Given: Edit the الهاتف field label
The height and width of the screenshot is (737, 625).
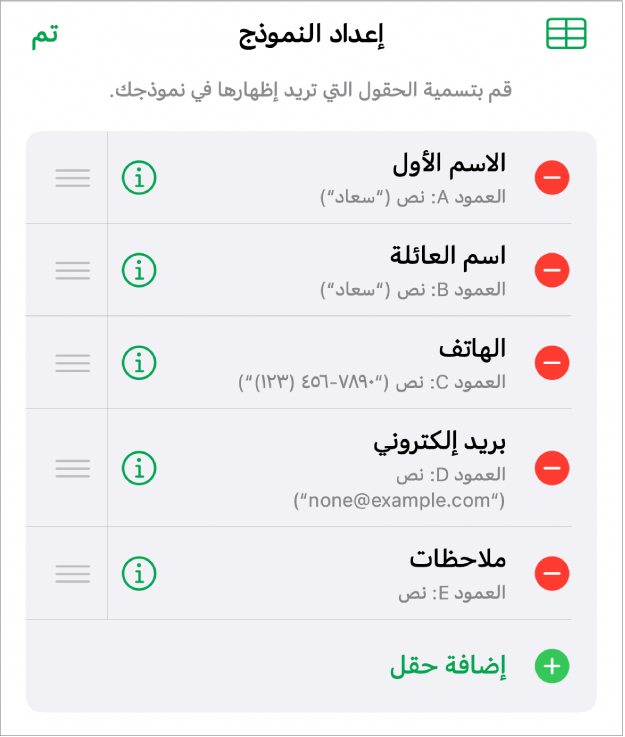Looking at the screenshot, I should pos(472,349).
